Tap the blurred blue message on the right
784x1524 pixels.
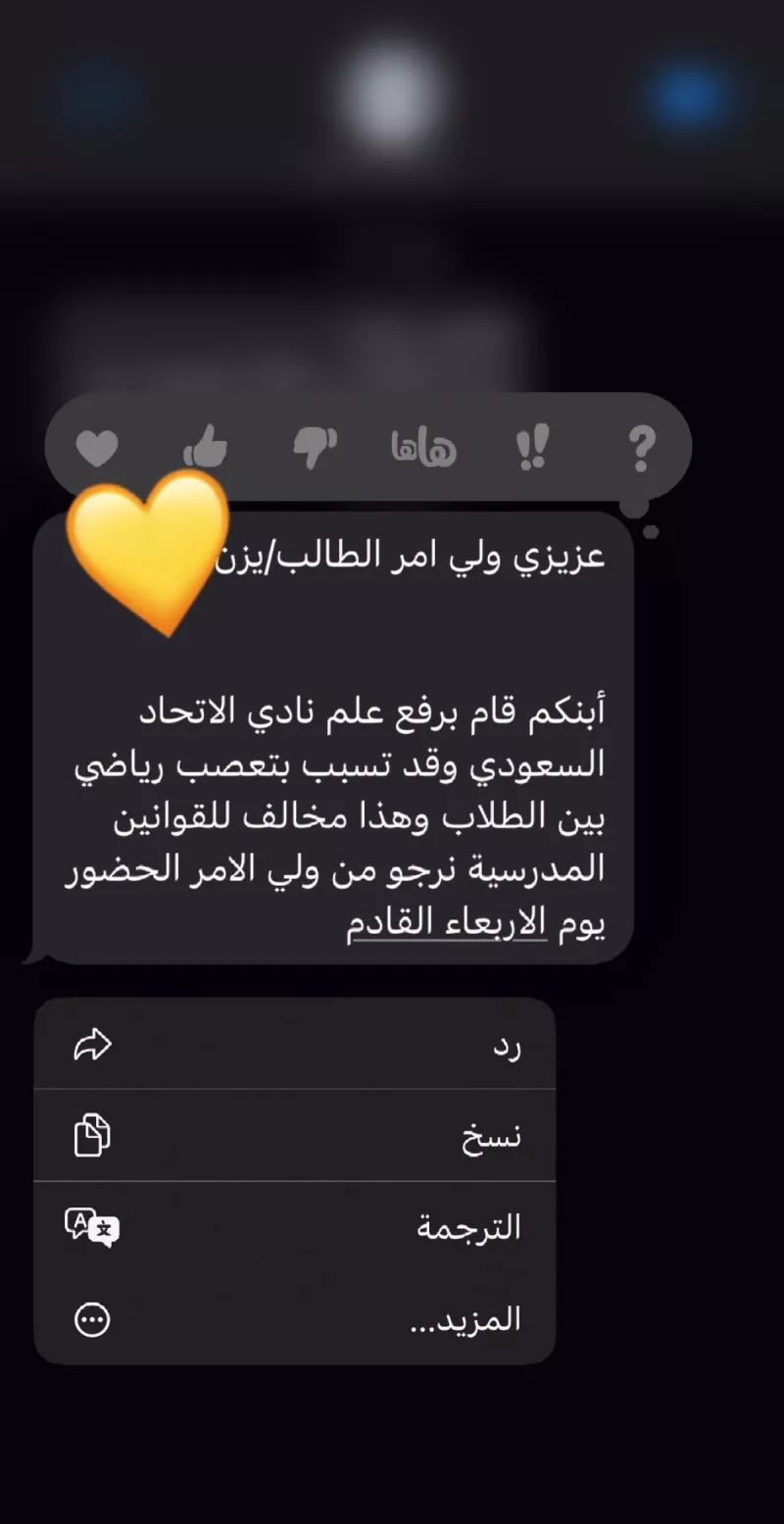[x=686, y=93]
